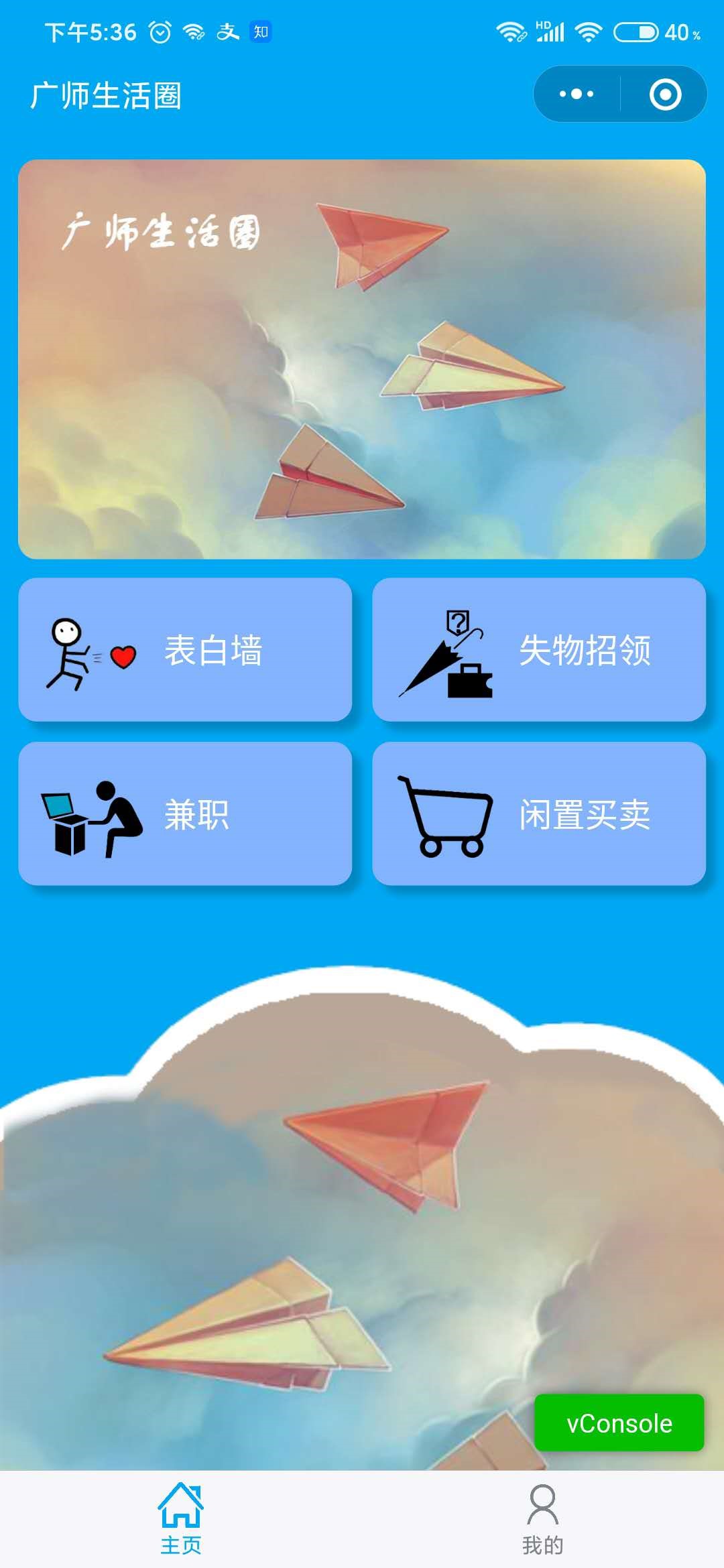Tap the person icon above 我的
This screenshot has height=1568, width=724.
(x=542, y=1506)
